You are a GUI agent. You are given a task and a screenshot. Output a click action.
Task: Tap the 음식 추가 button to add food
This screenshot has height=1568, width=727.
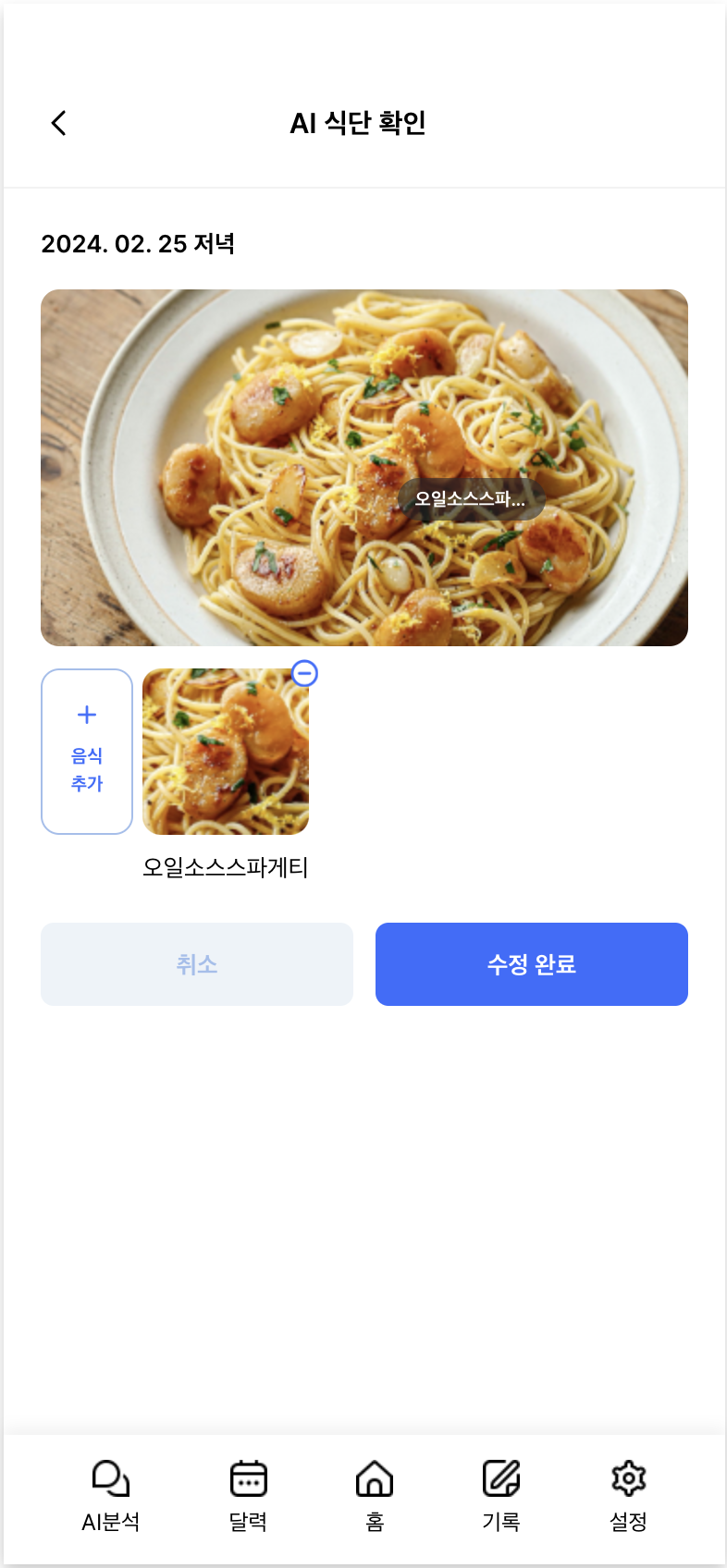click(x=87, y=752)
